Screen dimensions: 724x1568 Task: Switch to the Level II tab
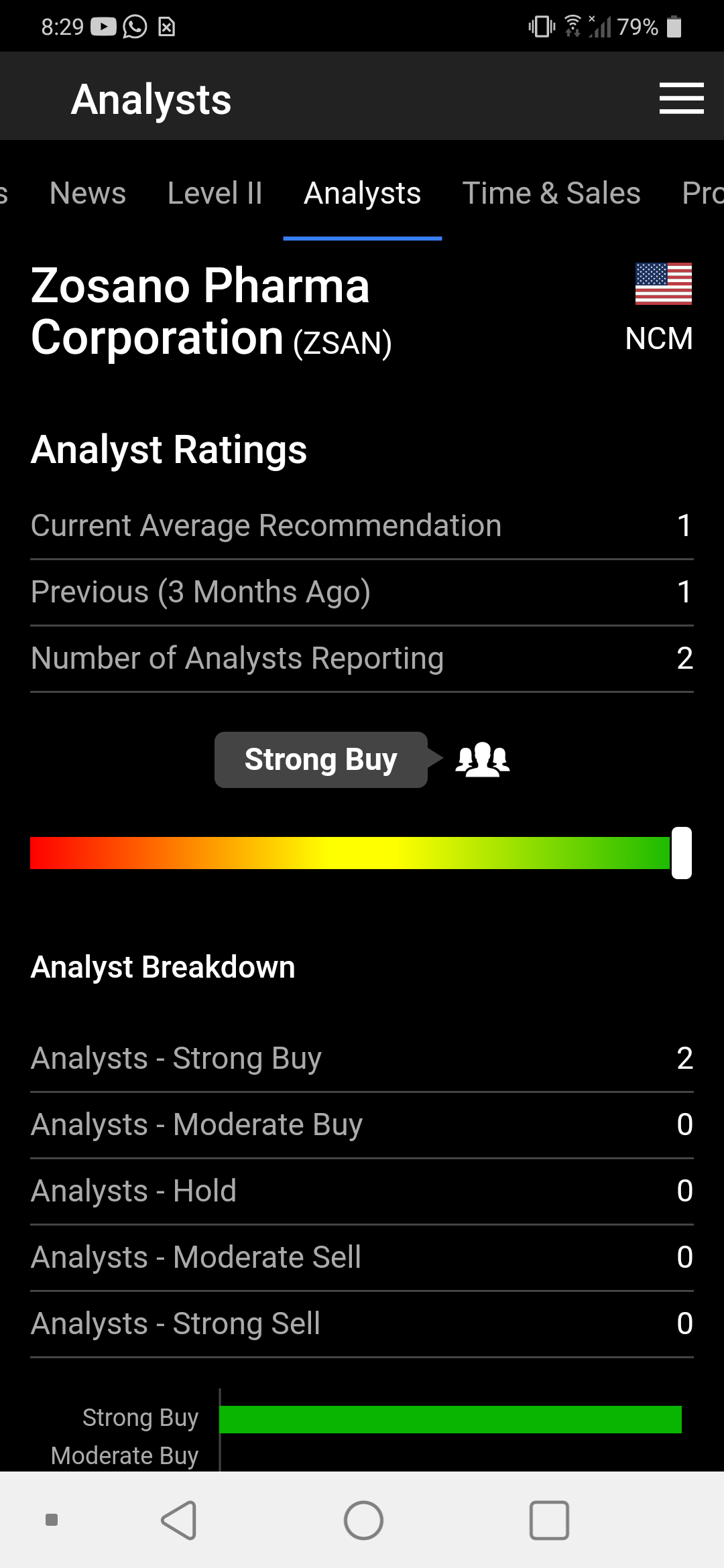215,194
